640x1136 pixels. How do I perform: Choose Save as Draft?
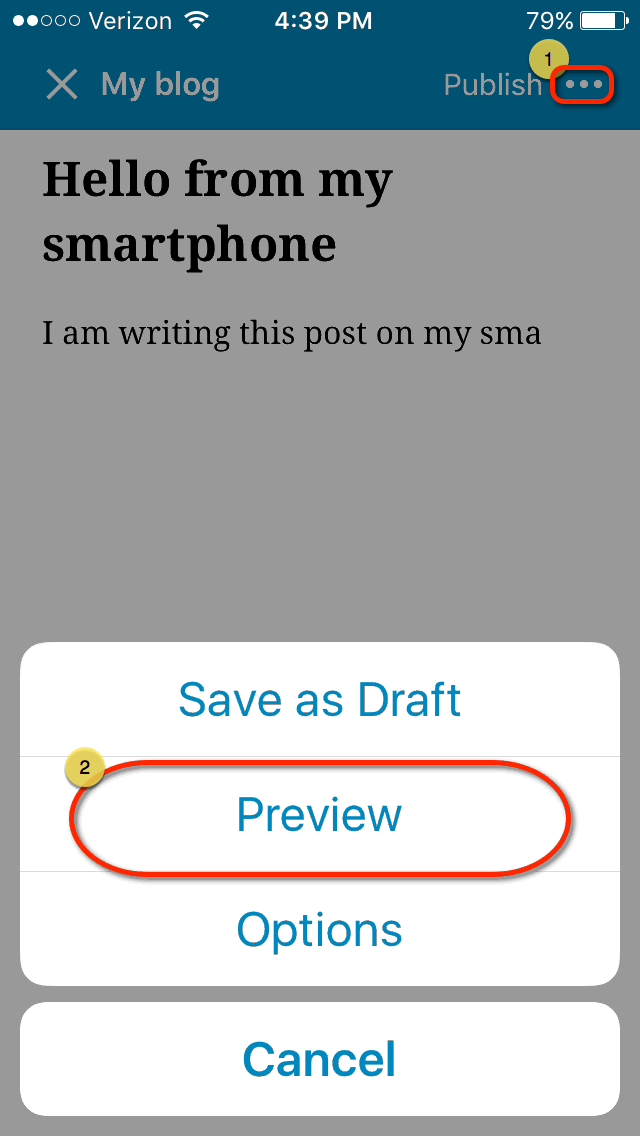[320, 699]
